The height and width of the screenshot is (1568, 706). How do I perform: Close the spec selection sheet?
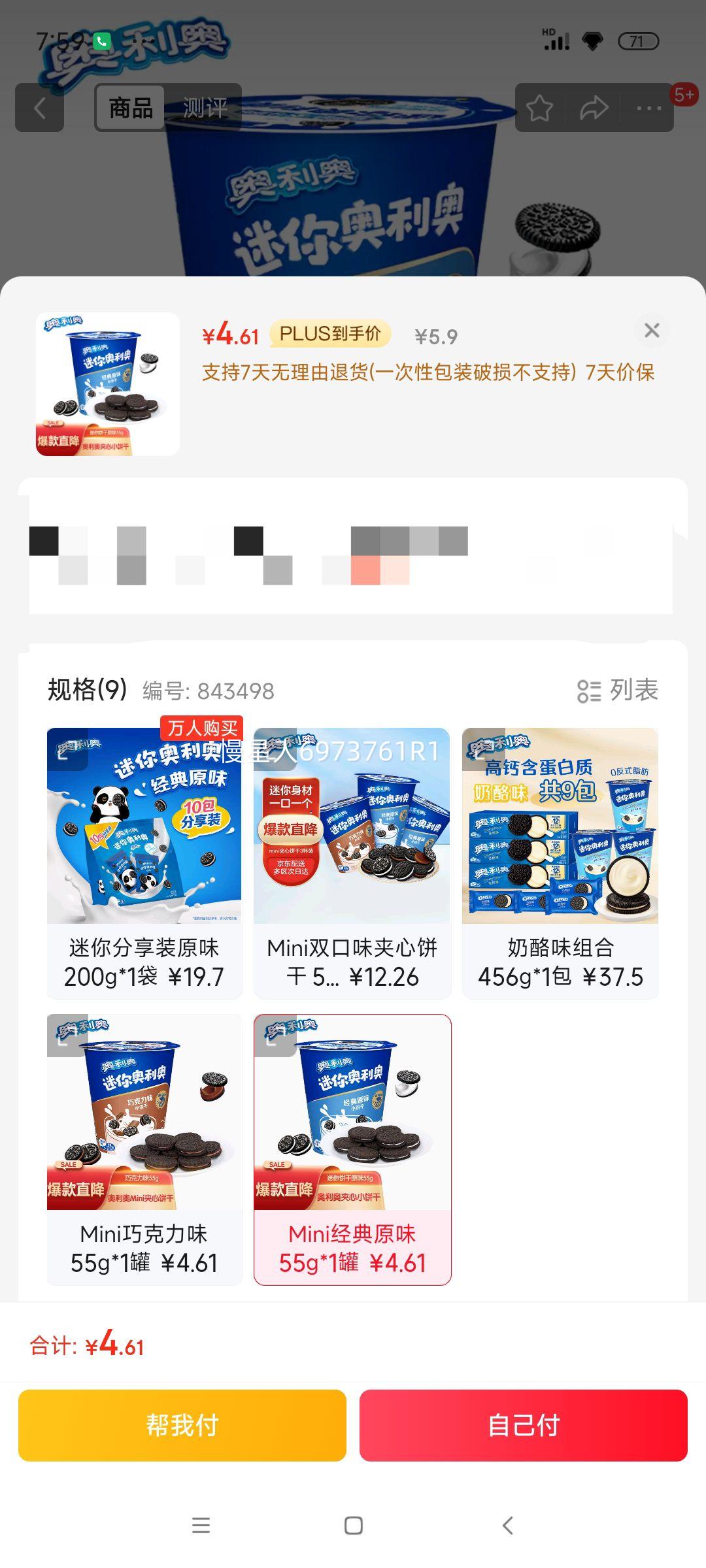(x=652, y=331)
